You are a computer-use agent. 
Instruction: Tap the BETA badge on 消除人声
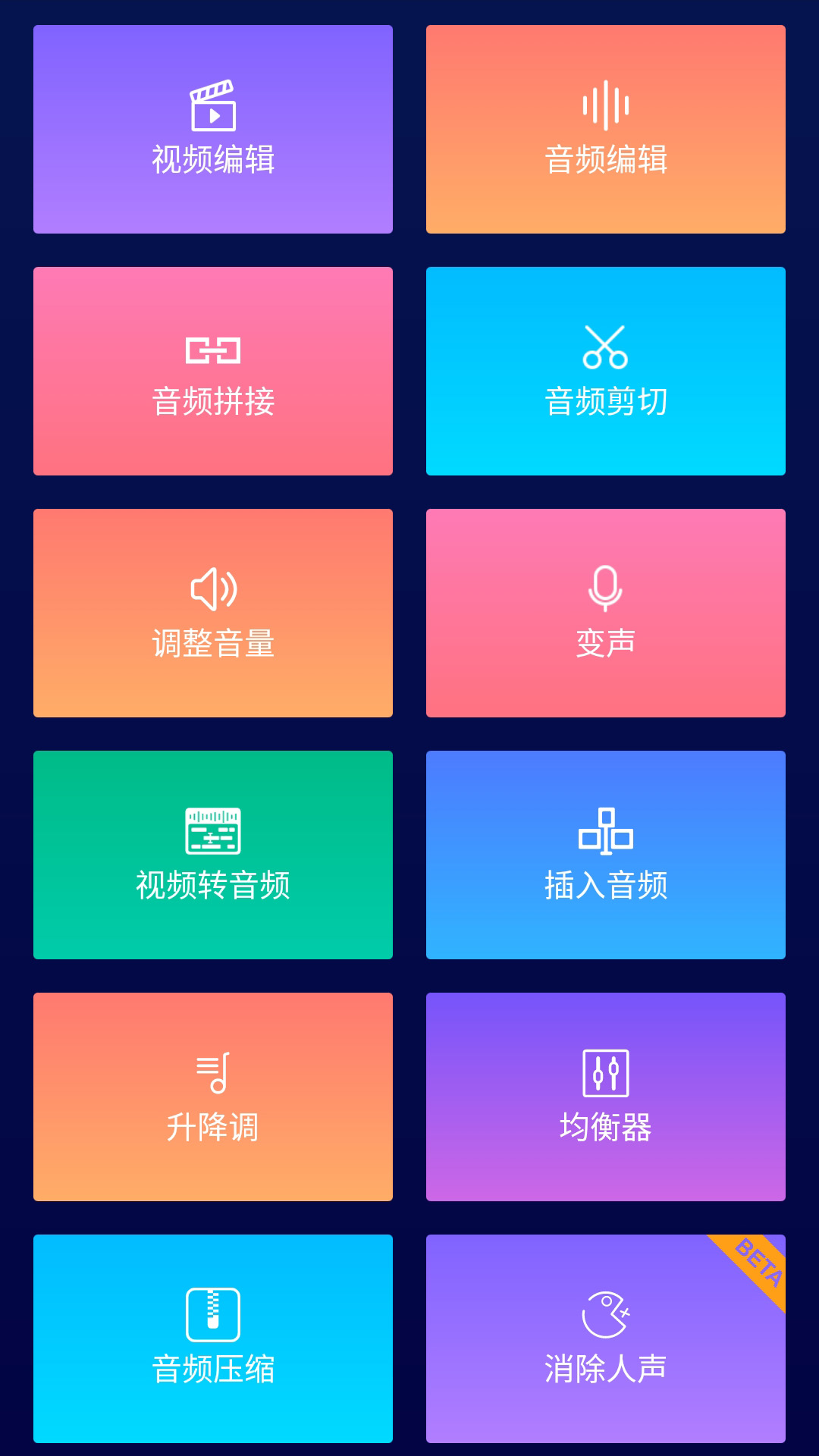click(758, 1259)
